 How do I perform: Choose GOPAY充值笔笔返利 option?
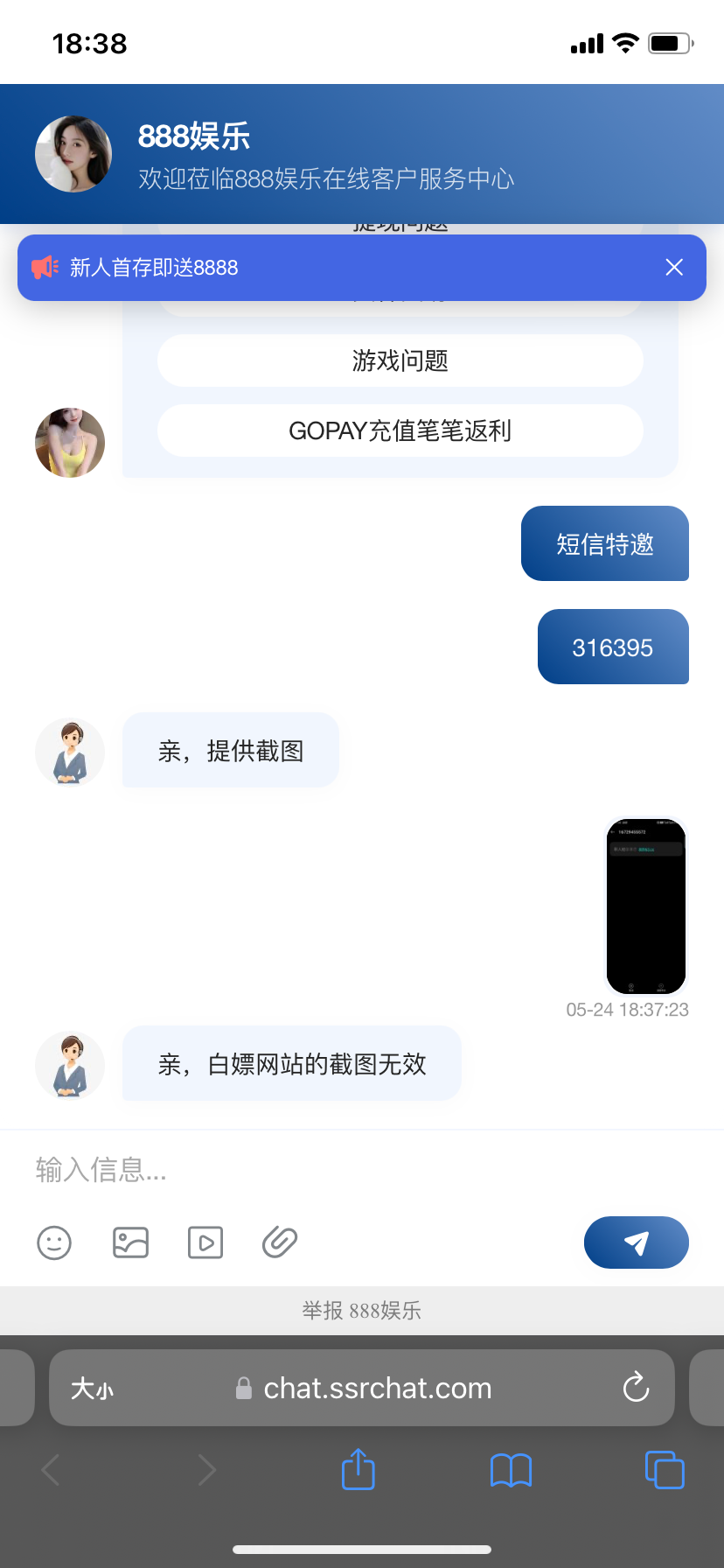pyautogui.click(x=400, y=430)
